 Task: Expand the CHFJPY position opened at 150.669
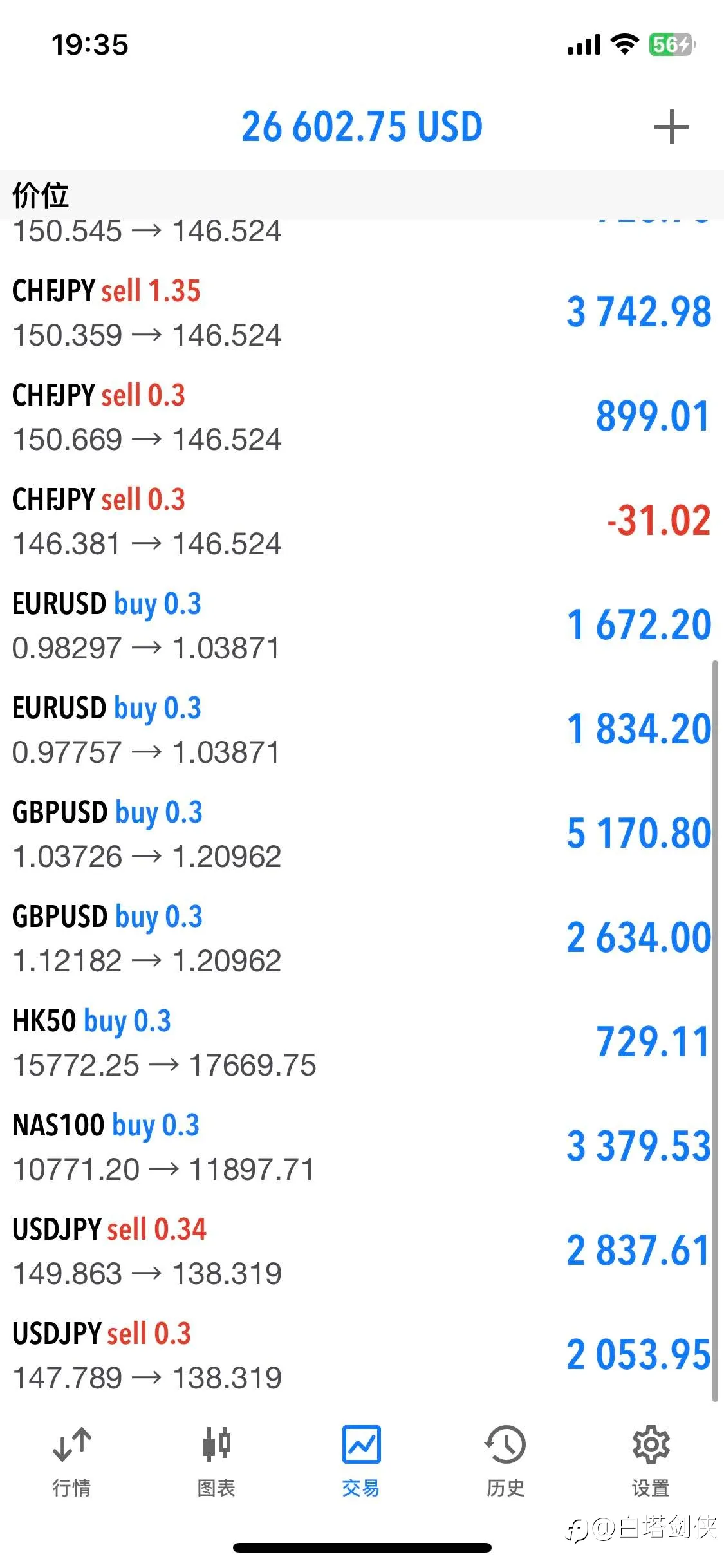(x=362, y=417)
